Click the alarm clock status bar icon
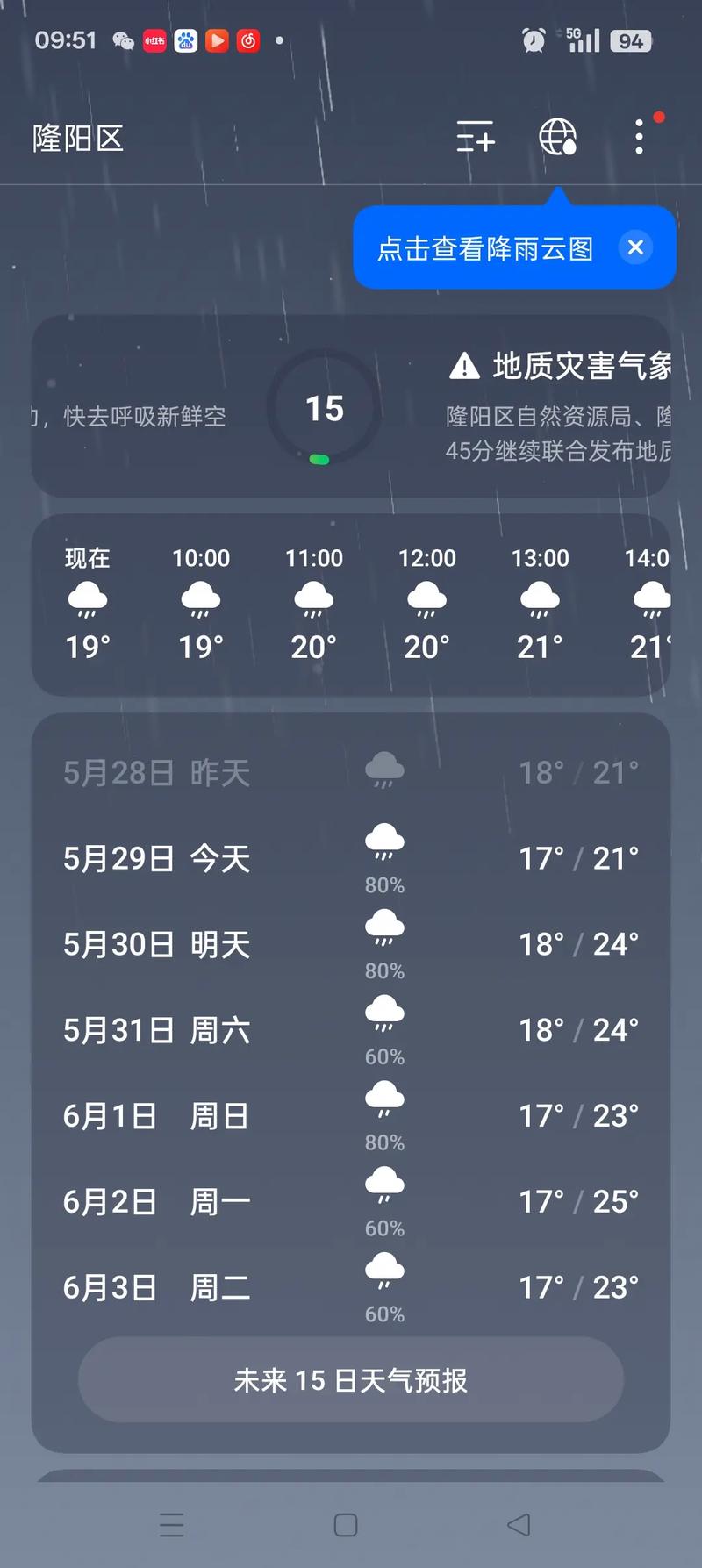This screenshot has width=702, height=1568. [534, 40]
